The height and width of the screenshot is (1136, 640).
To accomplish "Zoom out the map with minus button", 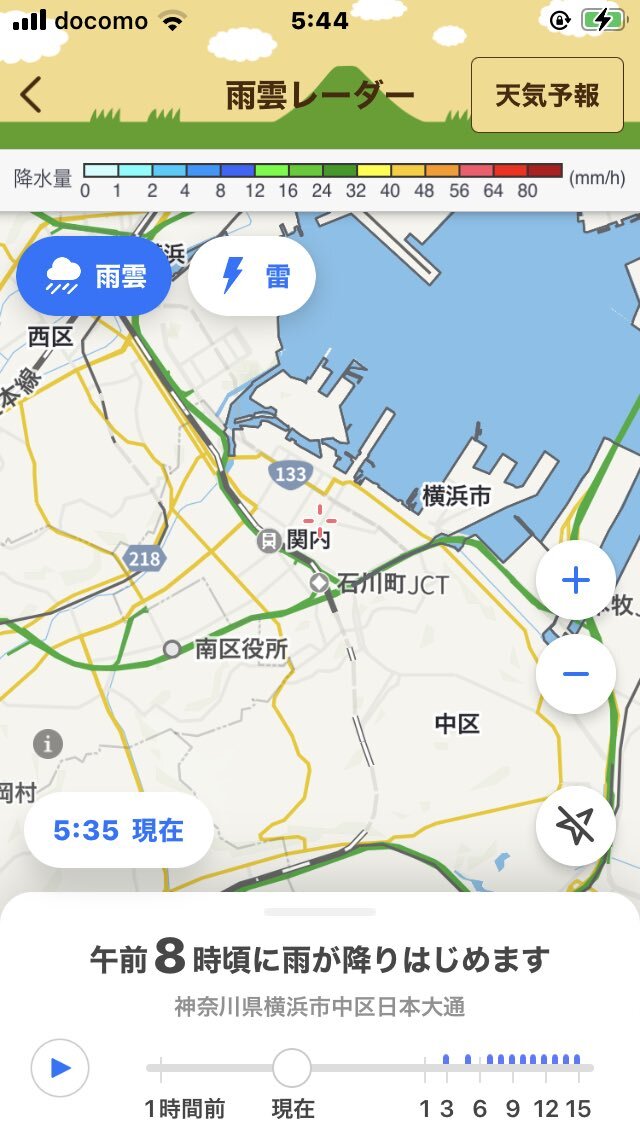I will [575, 674].
